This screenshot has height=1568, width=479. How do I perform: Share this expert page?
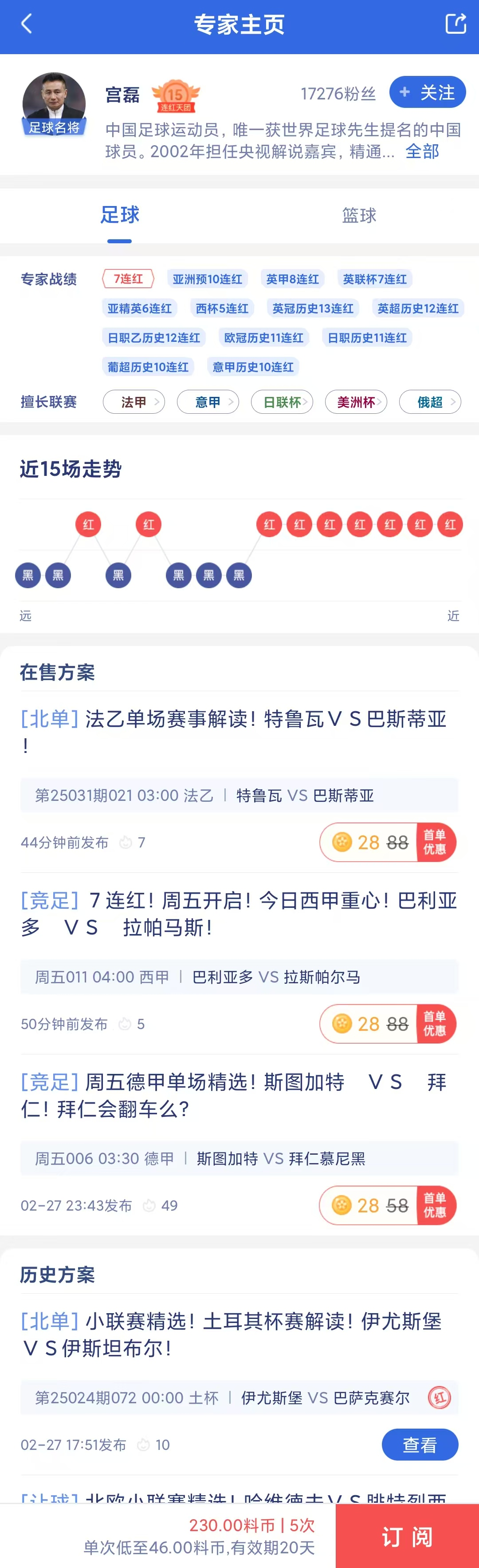pyautogui.click(x=455, y=24)
